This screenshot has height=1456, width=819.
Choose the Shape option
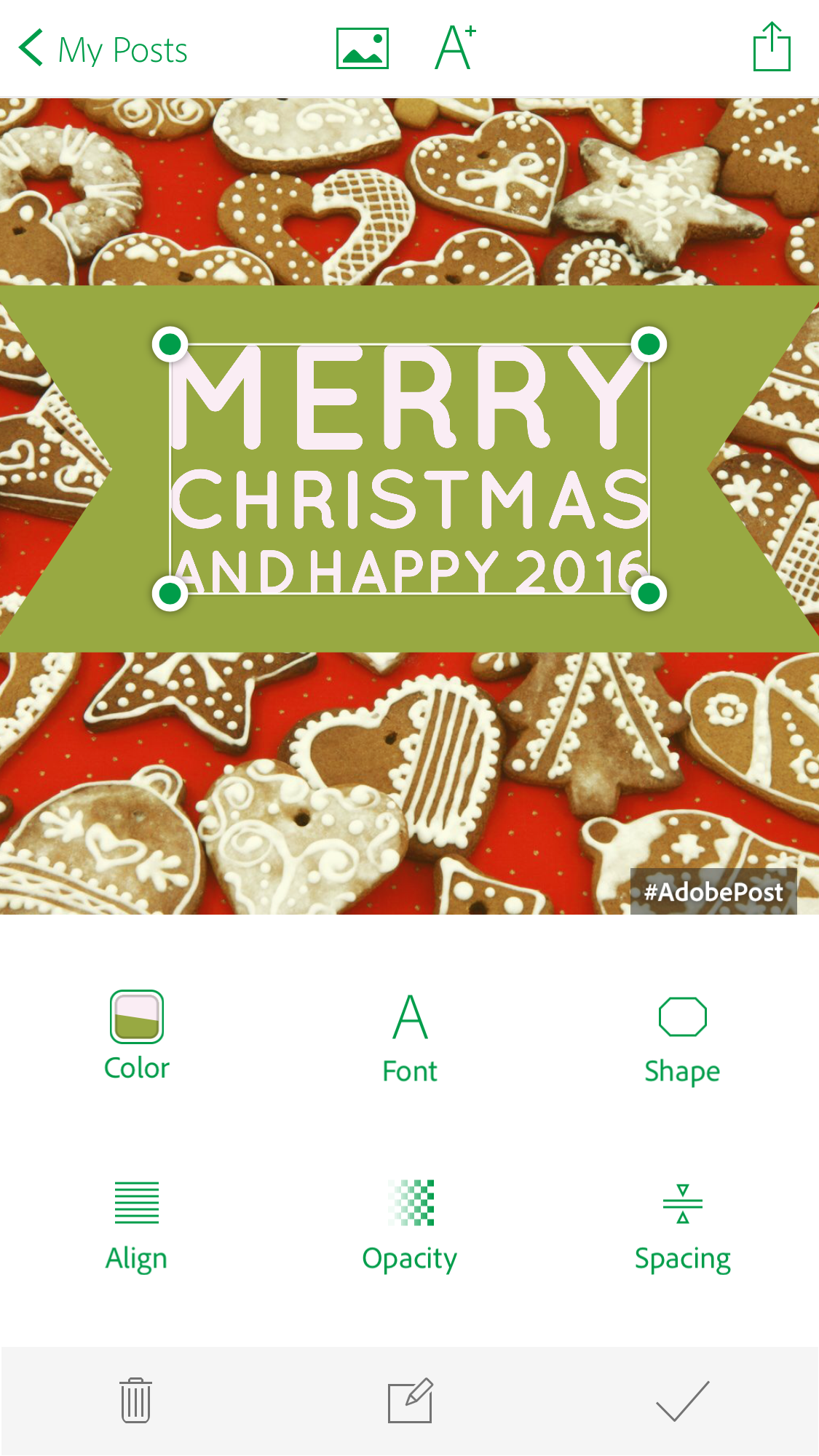pyautogui.click(x=682, y=1041)
